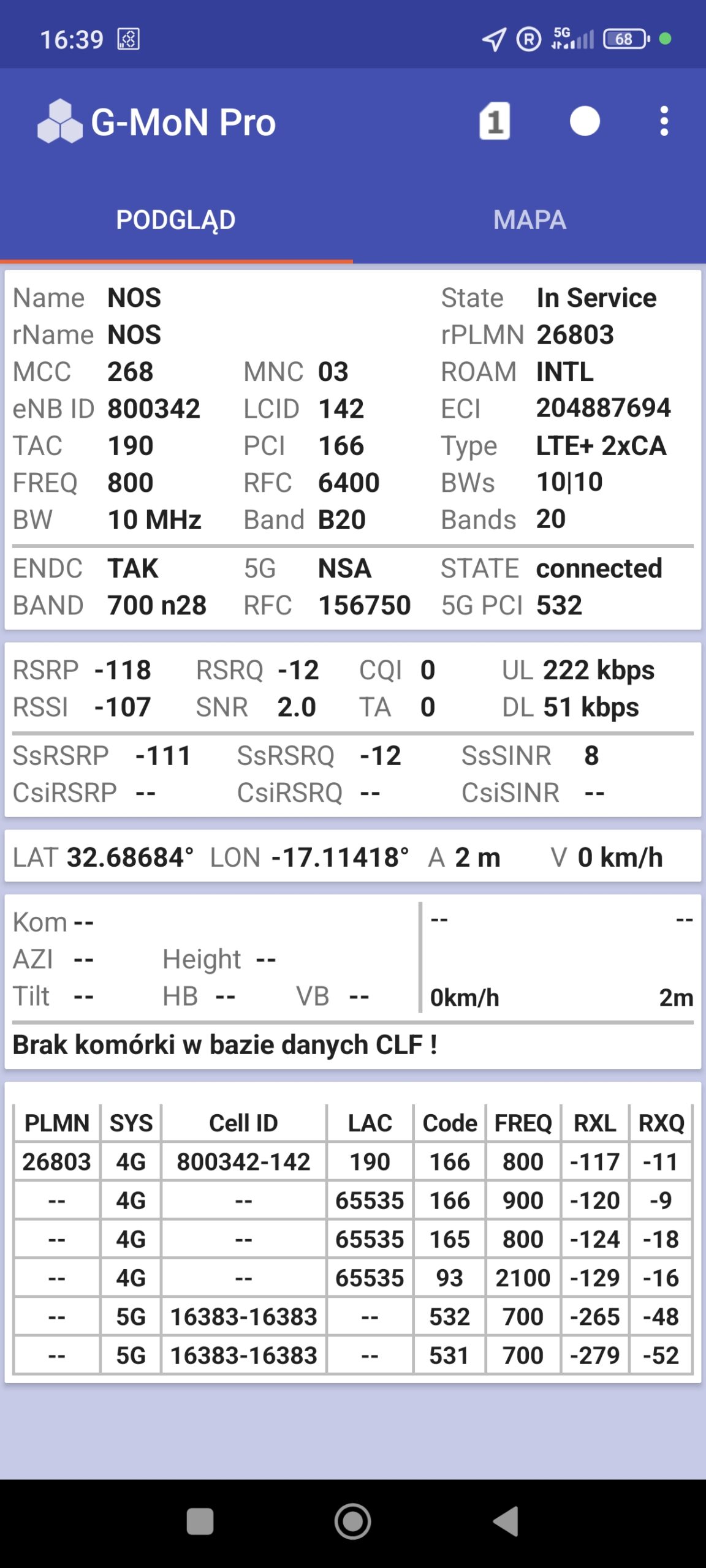Tap the SIM 1 selector icon
706x1568 pixels.
494,121
